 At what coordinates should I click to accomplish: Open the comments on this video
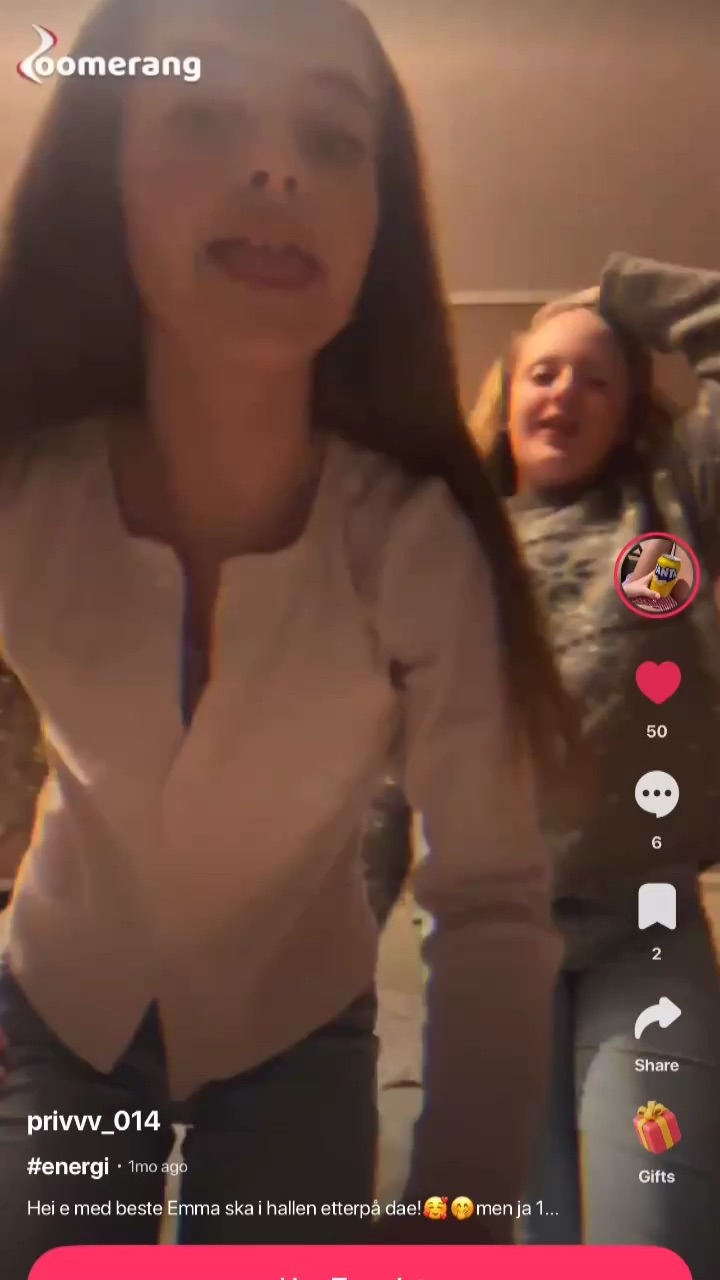click(657, 795)
